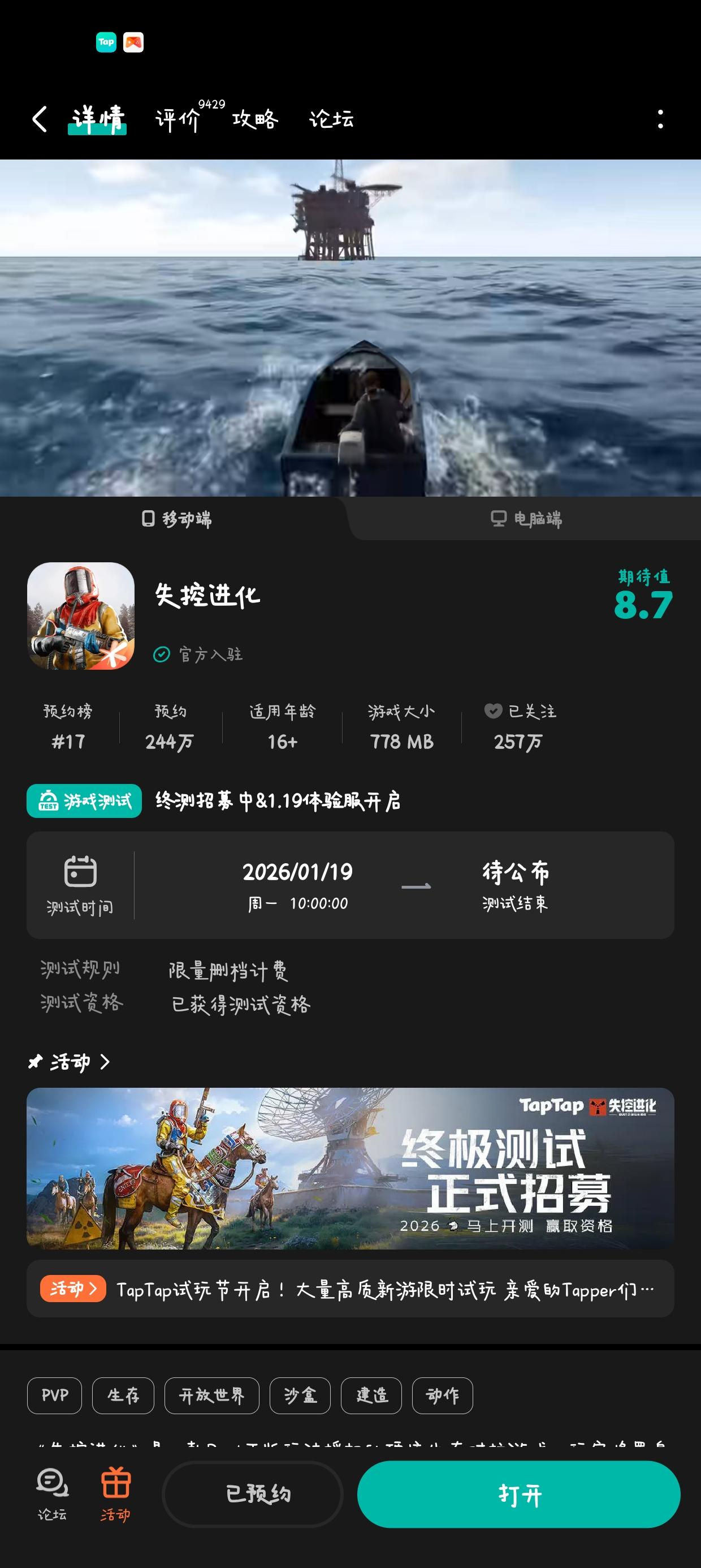Go back using the top arrow

40,119
